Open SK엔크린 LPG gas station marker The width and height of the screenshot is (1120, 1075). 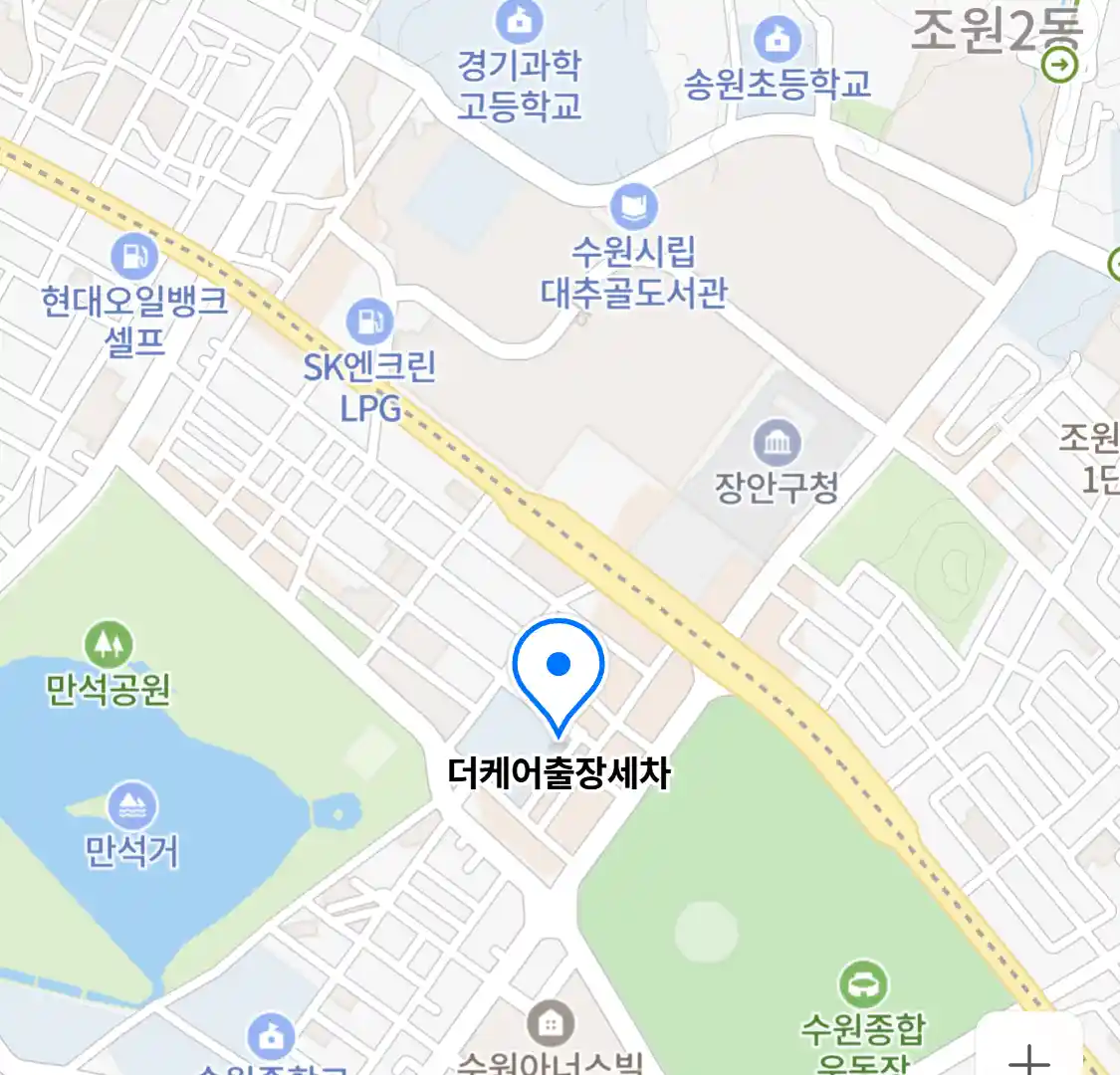pos(369,322)
